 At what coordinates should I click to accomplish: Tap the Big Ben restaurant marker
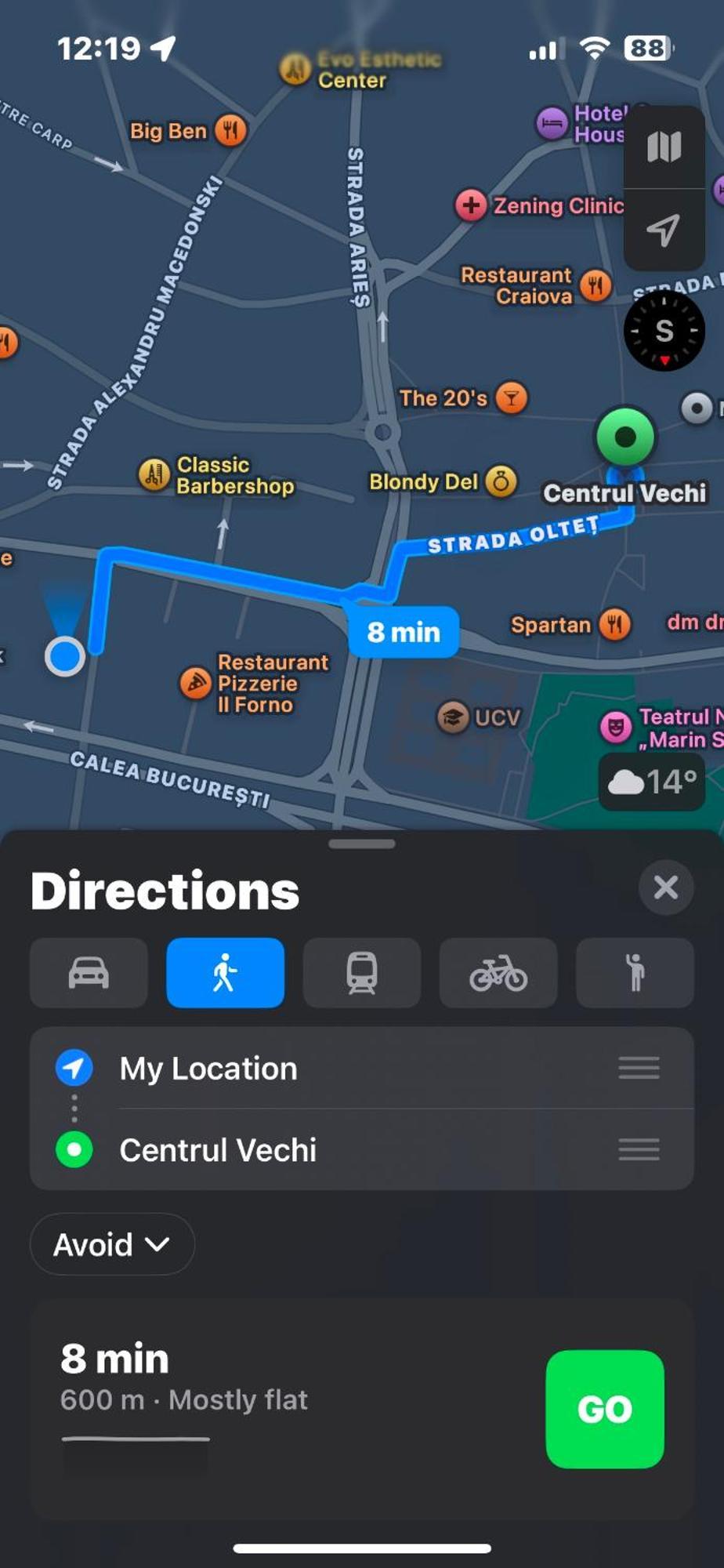[230, 130]
